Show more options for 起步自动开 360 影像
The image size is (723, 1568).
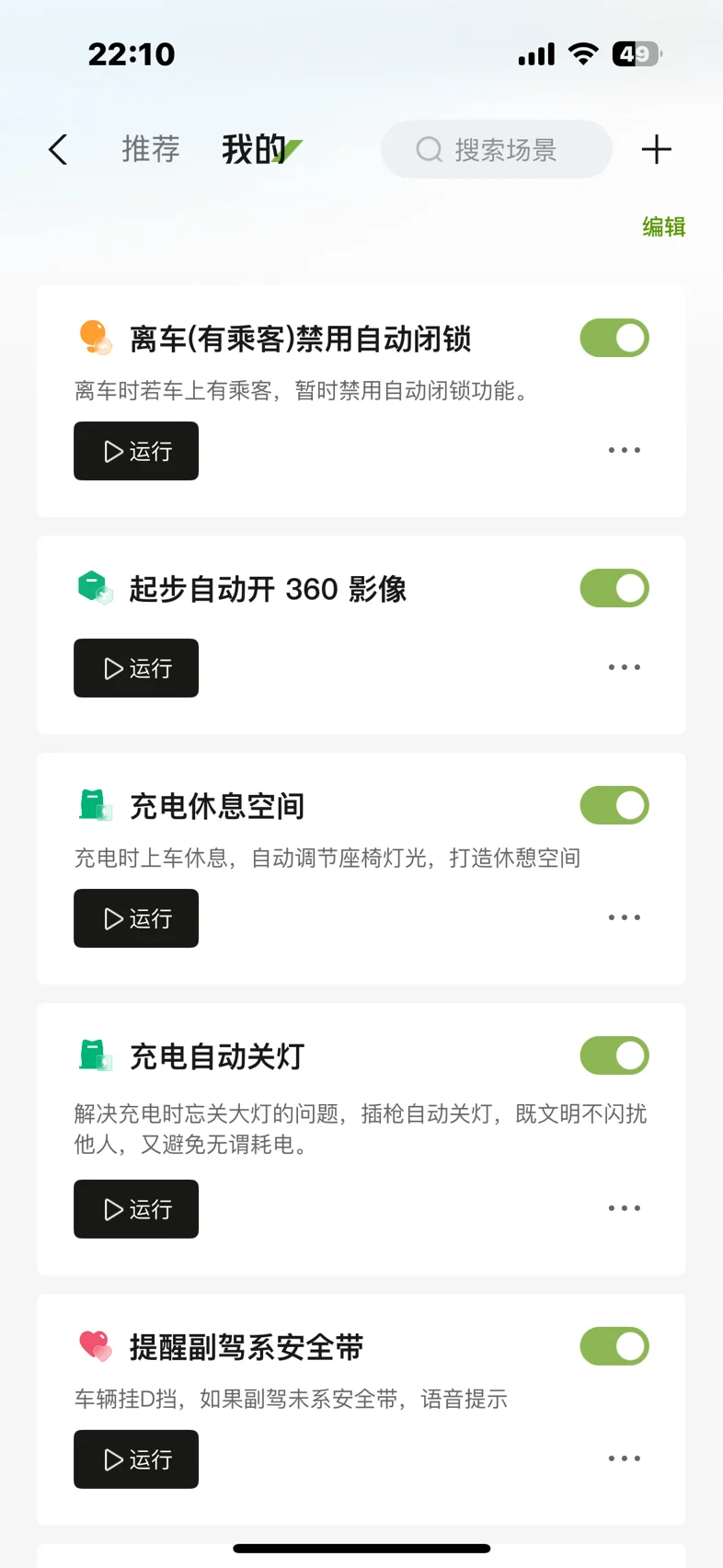(x=624, y=667)
